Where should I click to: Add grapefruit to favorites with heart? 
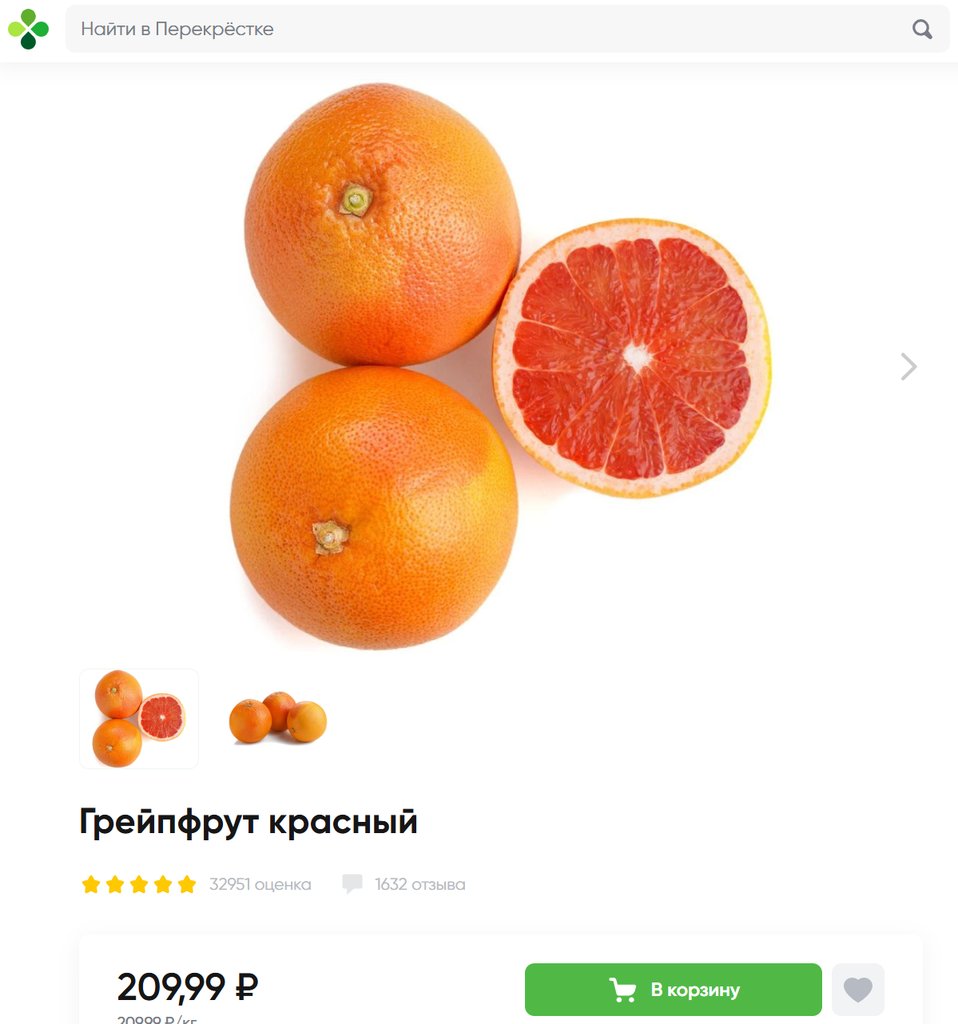[x=858, y=990]
